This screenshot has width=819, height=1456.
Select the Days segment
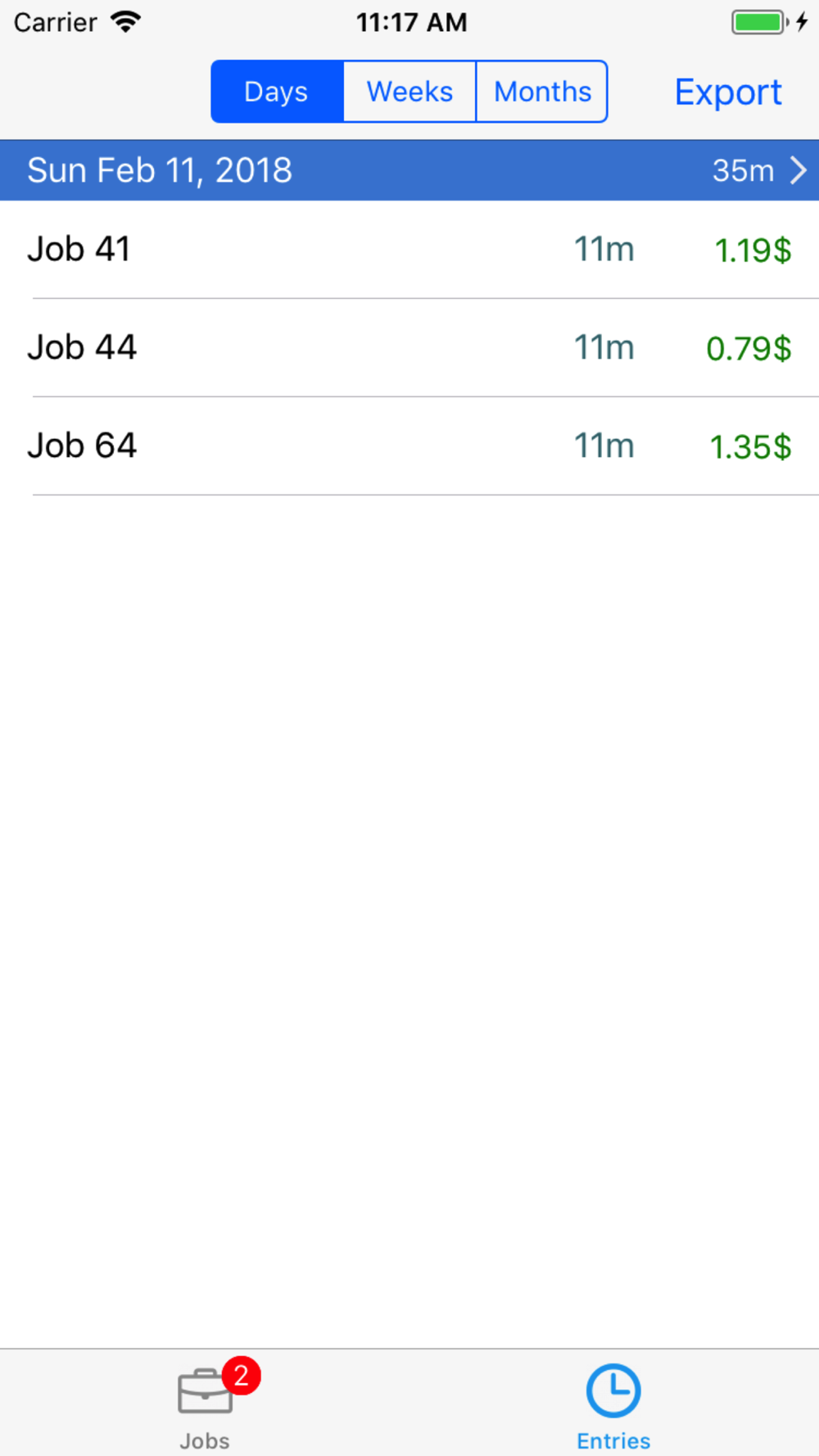pos(277,92)
